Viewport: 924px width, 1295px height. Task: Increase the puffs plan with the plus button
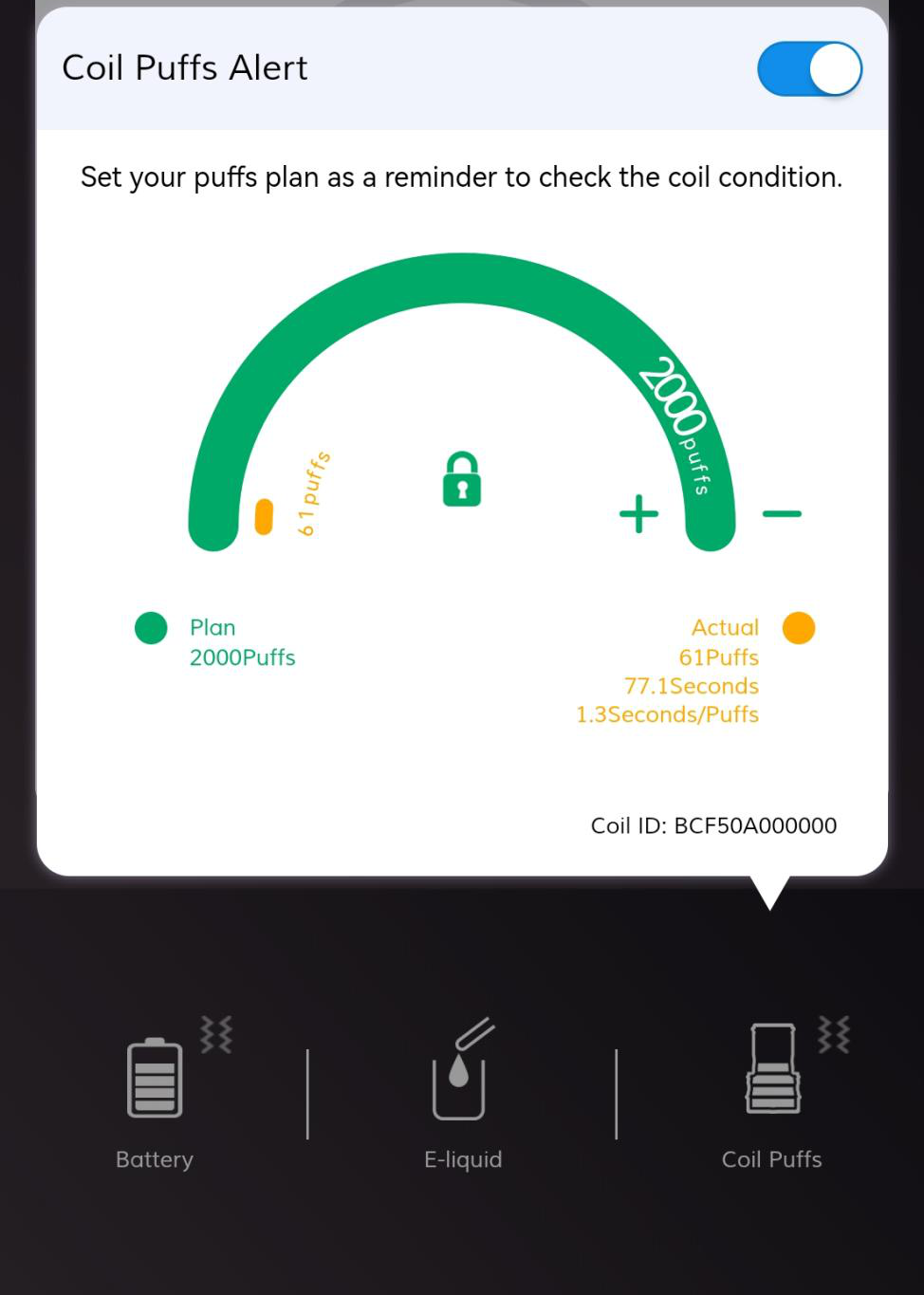coord(638,514)
